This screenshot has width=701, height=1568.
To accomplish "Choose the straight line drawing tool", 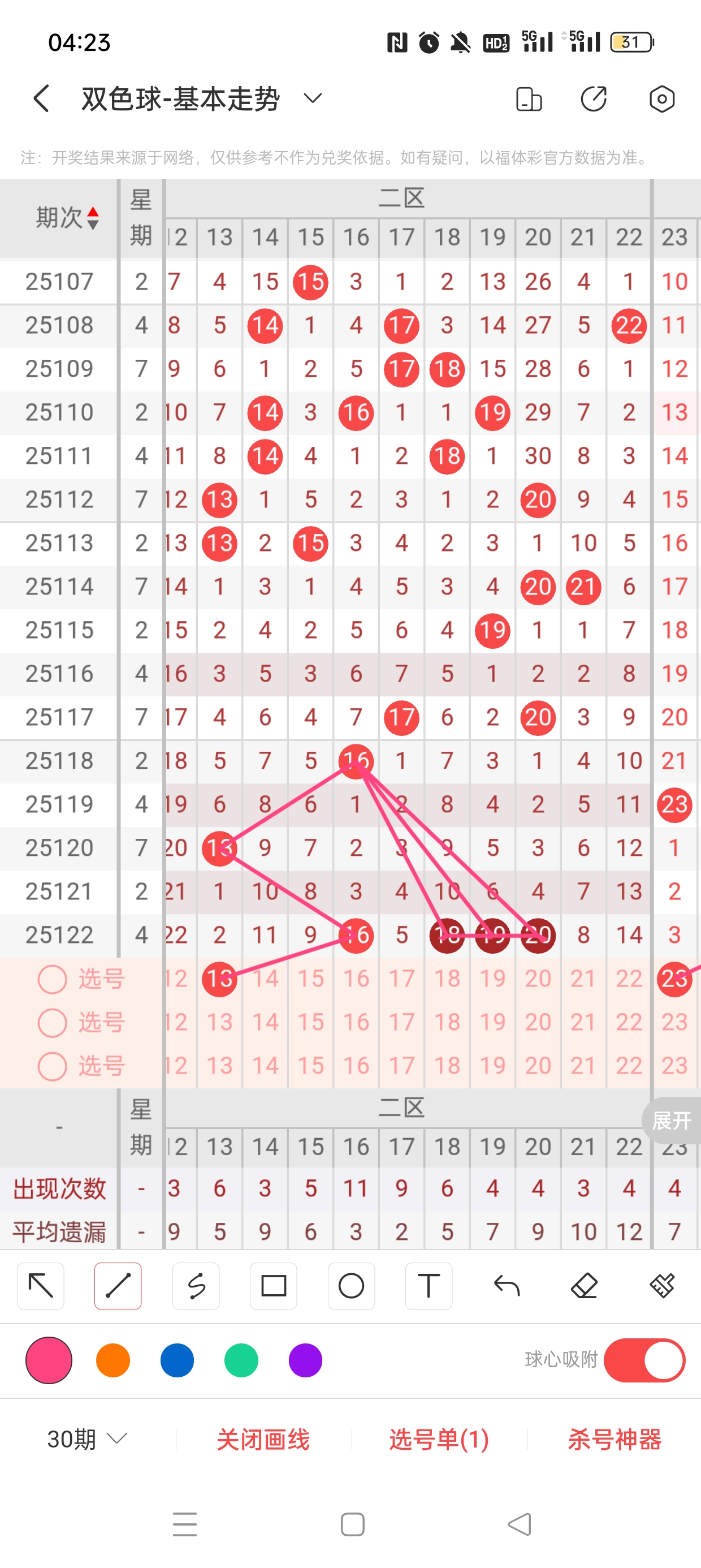I will click(118, 1286).
